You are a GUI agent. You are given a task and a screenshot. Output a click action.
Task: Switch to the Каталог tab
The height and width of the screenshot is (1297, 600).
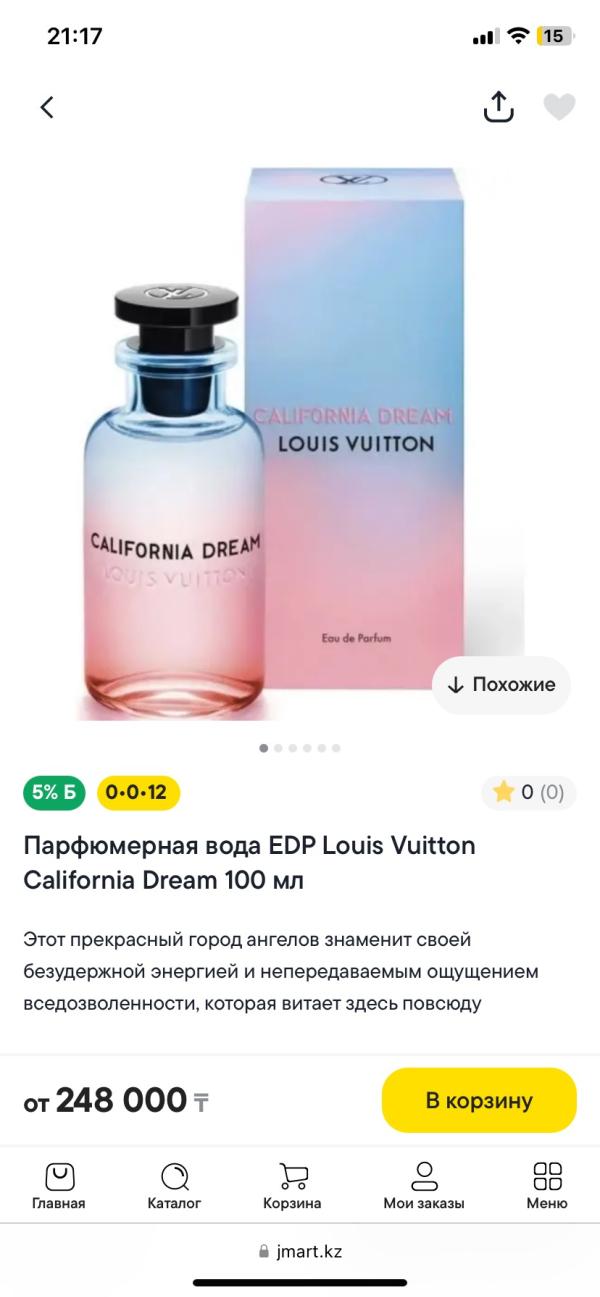coord(174,1186)
